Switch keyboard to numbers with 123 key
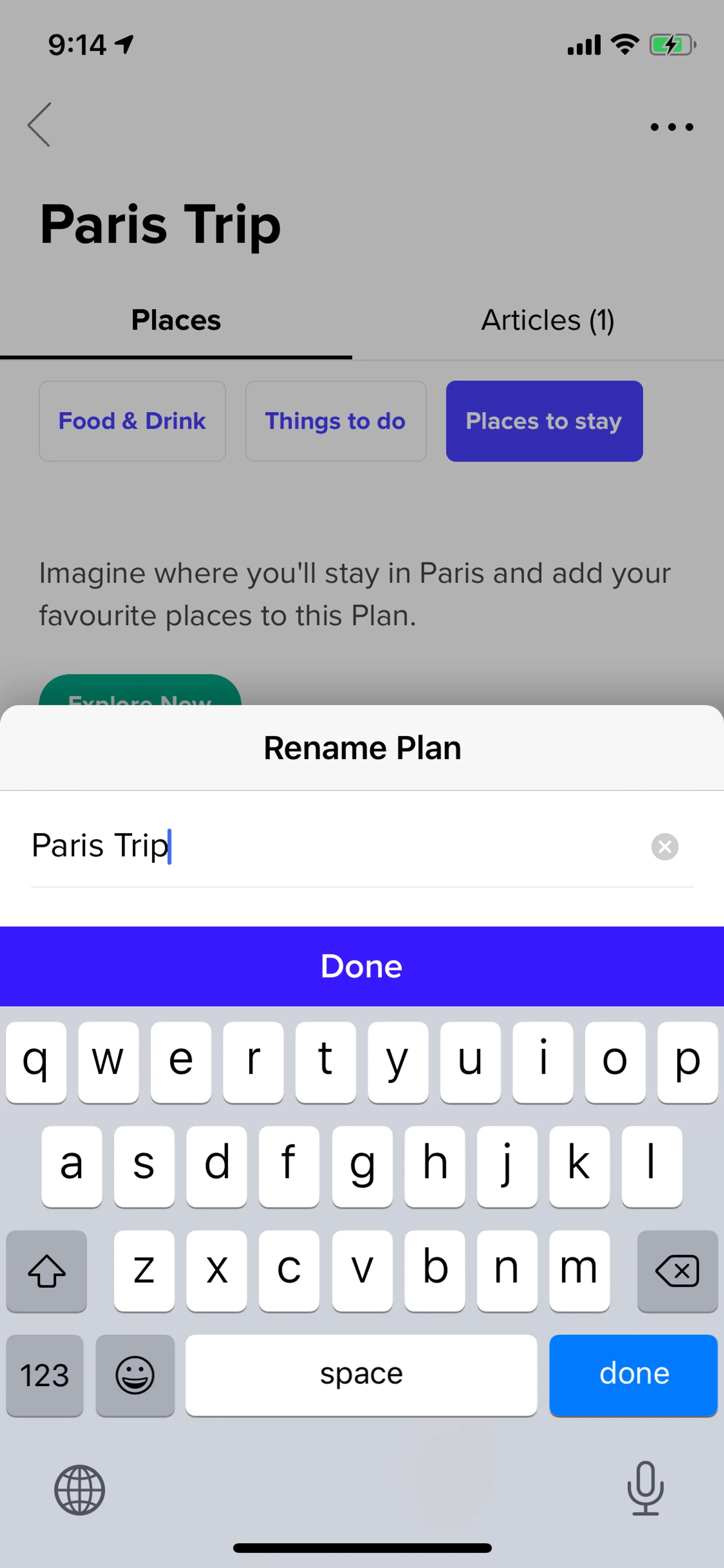Viewport: 724px width, 1568px height. (44, 1374)
